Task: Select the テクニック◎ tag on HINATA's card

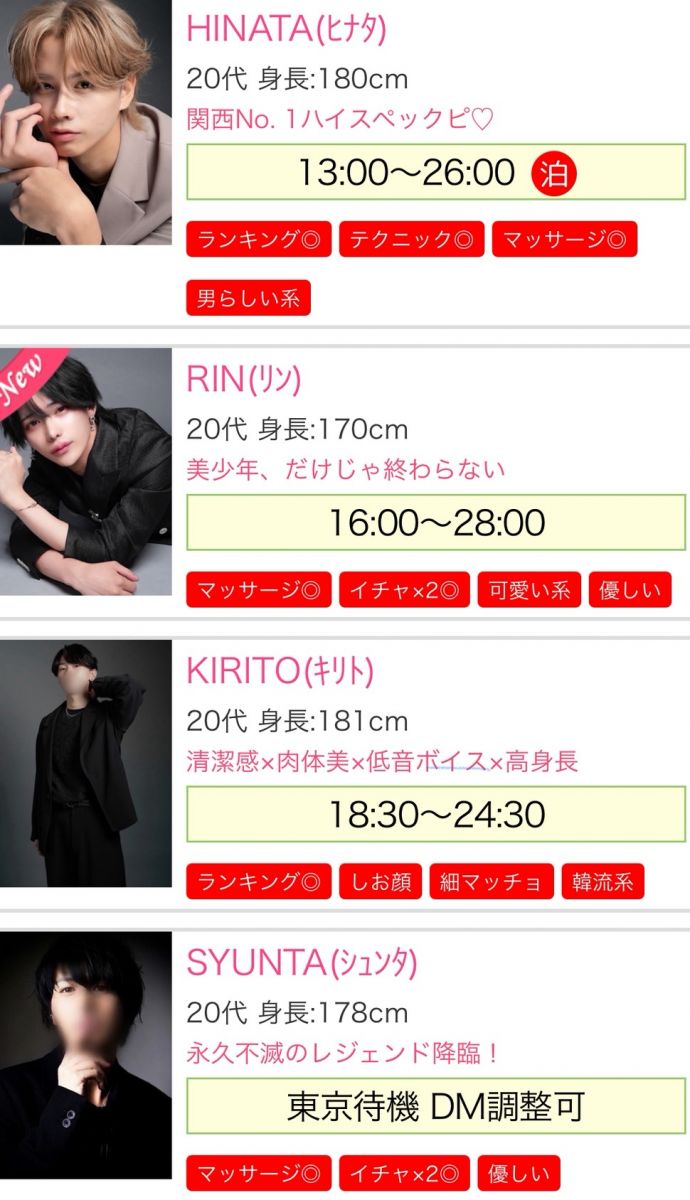Action: coord(411,240)
